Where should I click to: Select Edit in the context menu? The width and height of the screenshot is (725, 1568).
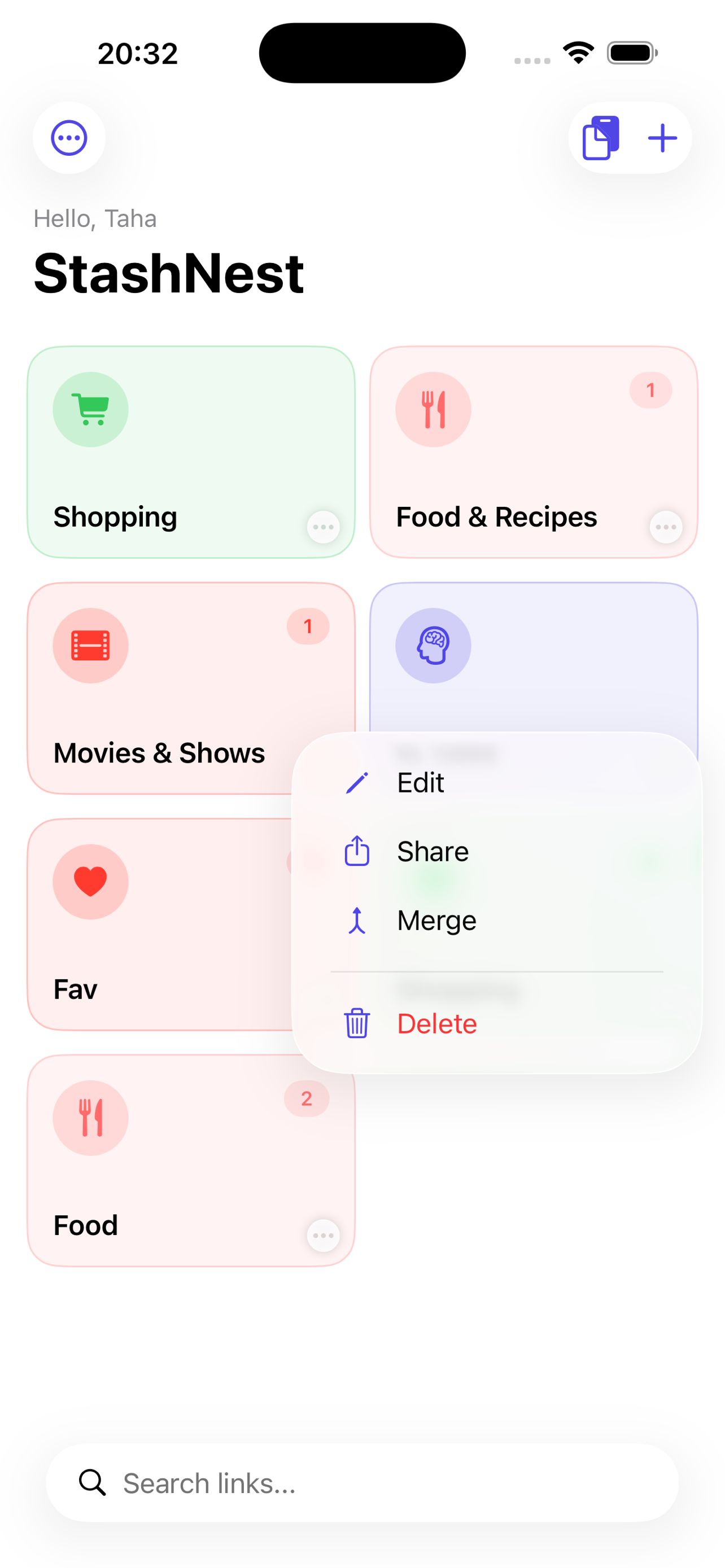click(x=497, y=783)
